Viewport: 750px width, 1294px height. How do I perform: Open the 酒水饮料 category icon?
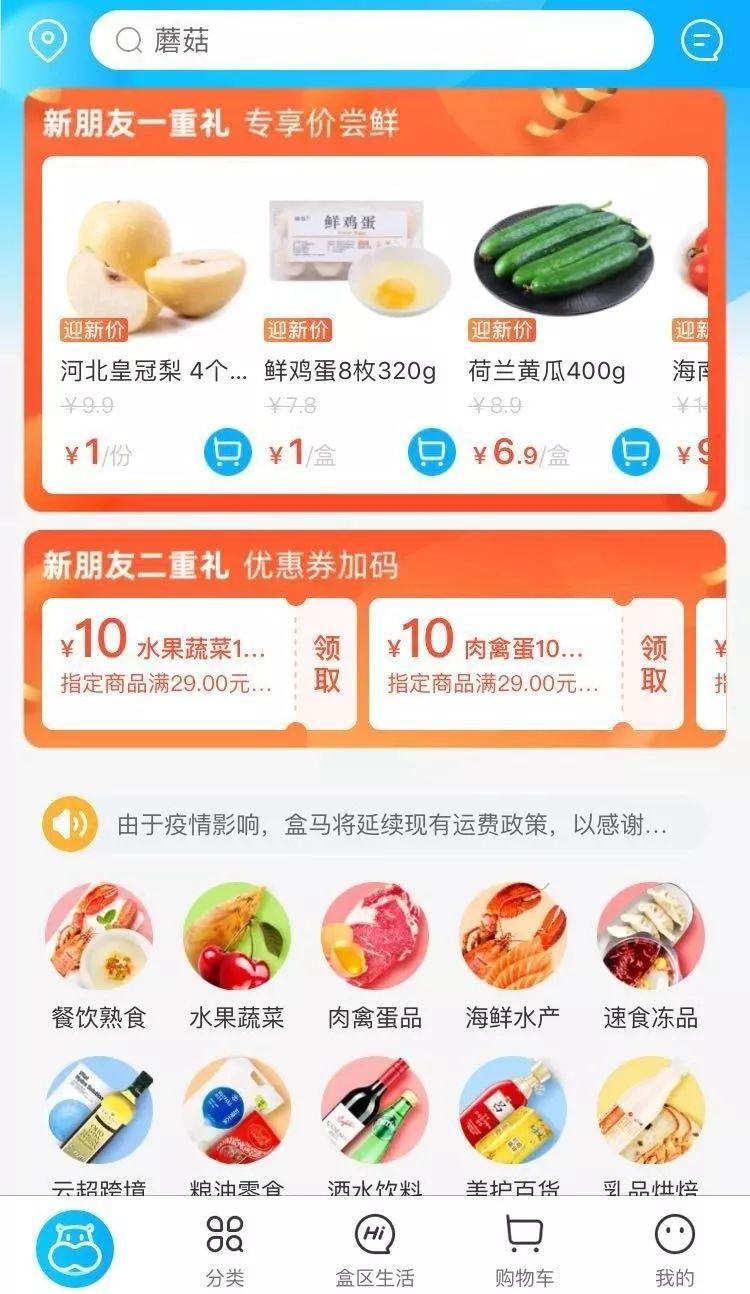pyautogui.click(x=375, y=1110)
